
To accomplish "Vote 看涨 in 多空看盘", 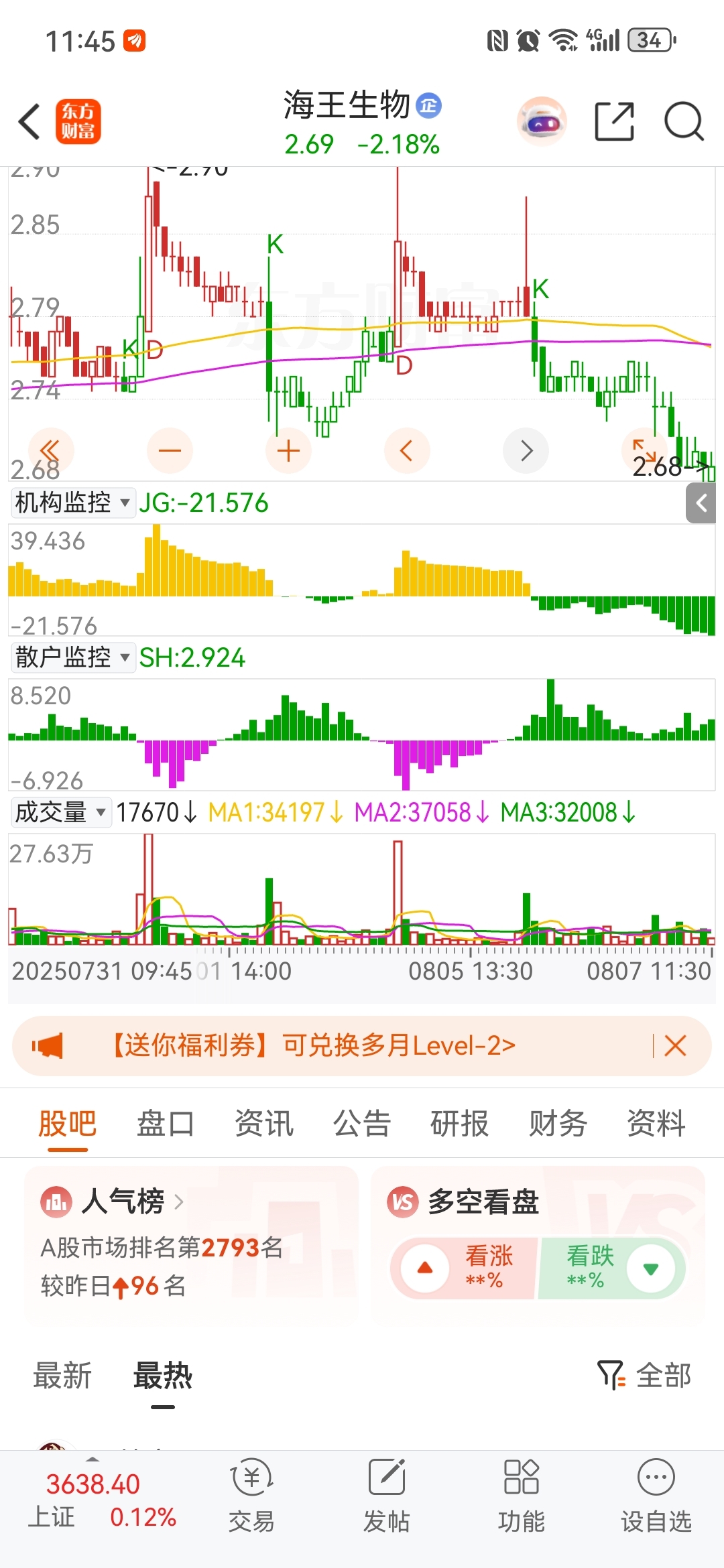I will click(464, 1267).
